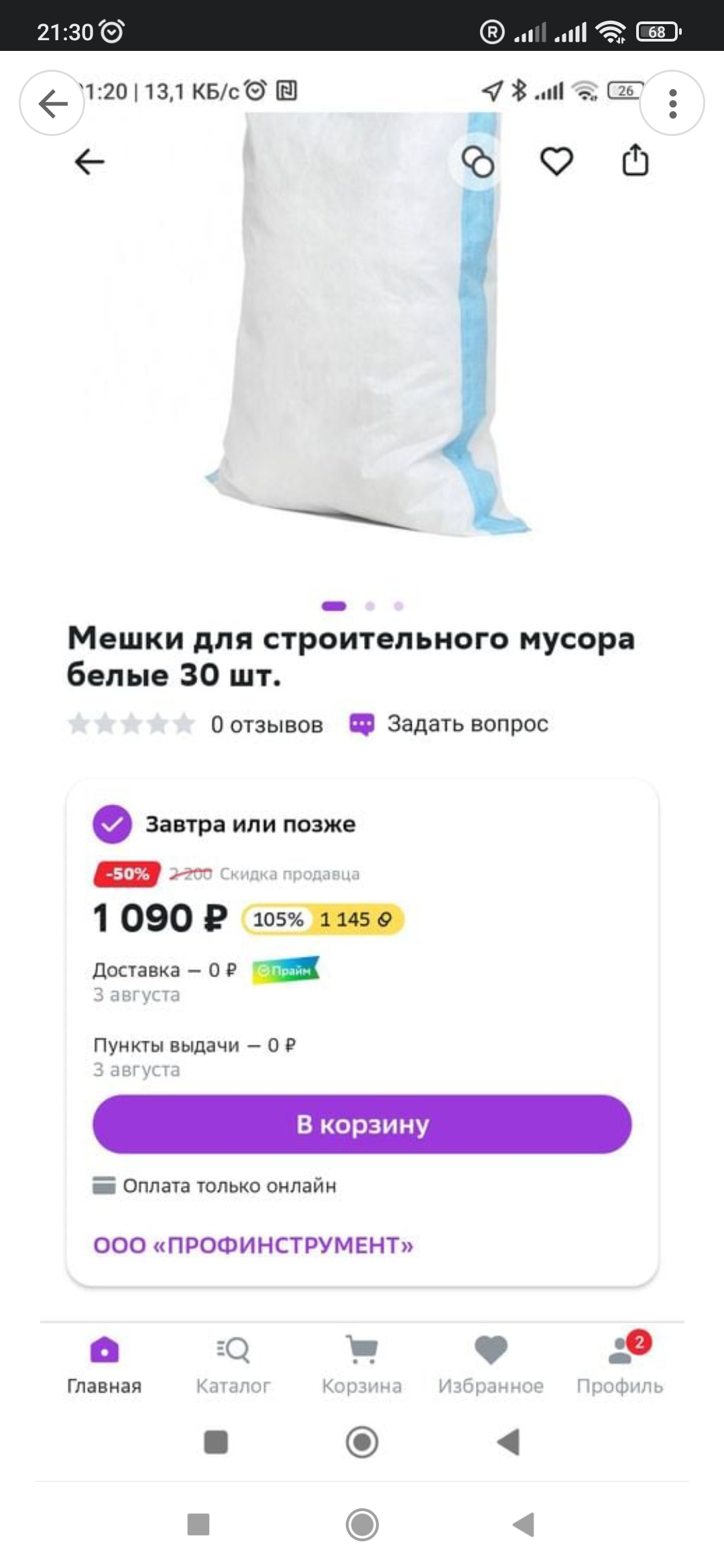
Task: Open the three-dot overflow menu
Action: (x=672, y=104)
